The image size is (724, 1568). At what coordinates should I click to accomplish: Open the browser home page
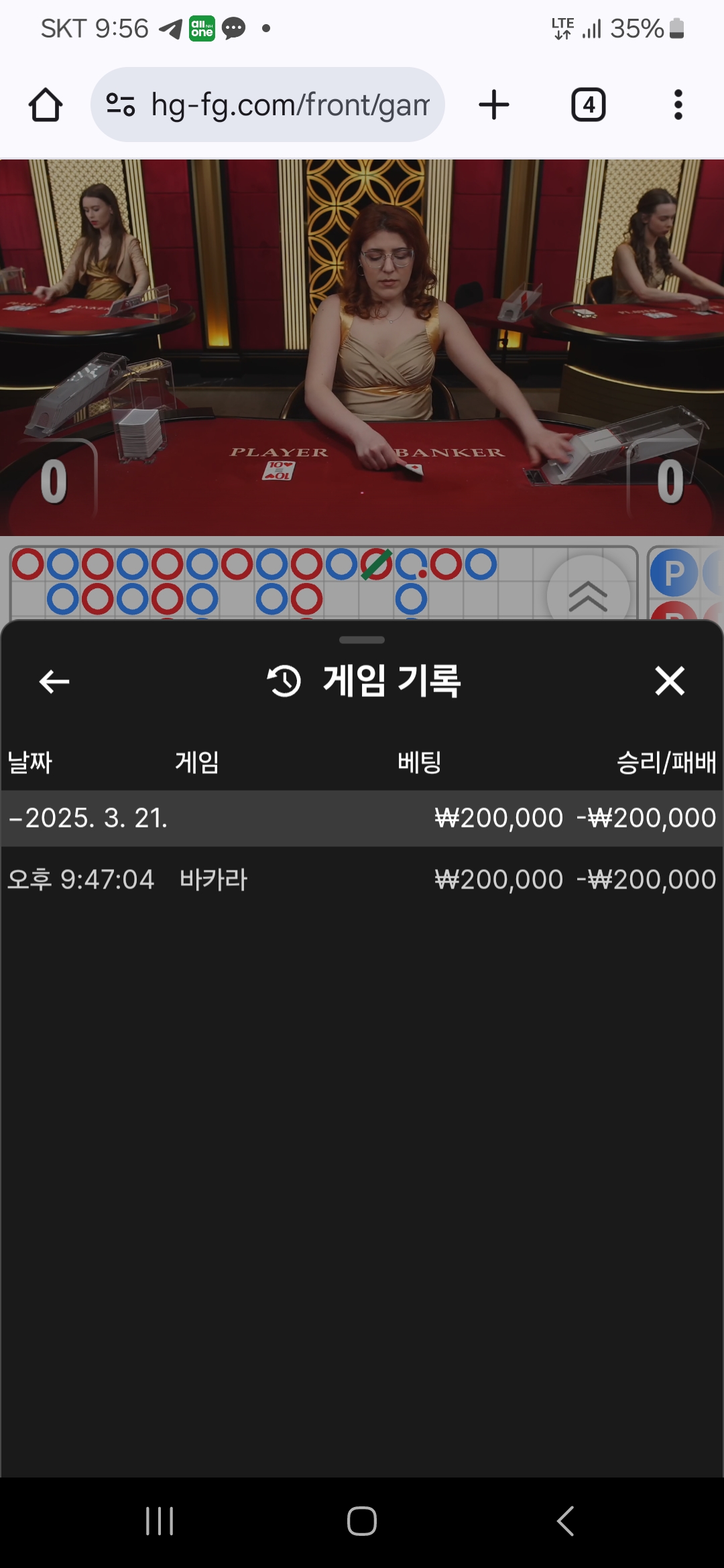point(46,105)
